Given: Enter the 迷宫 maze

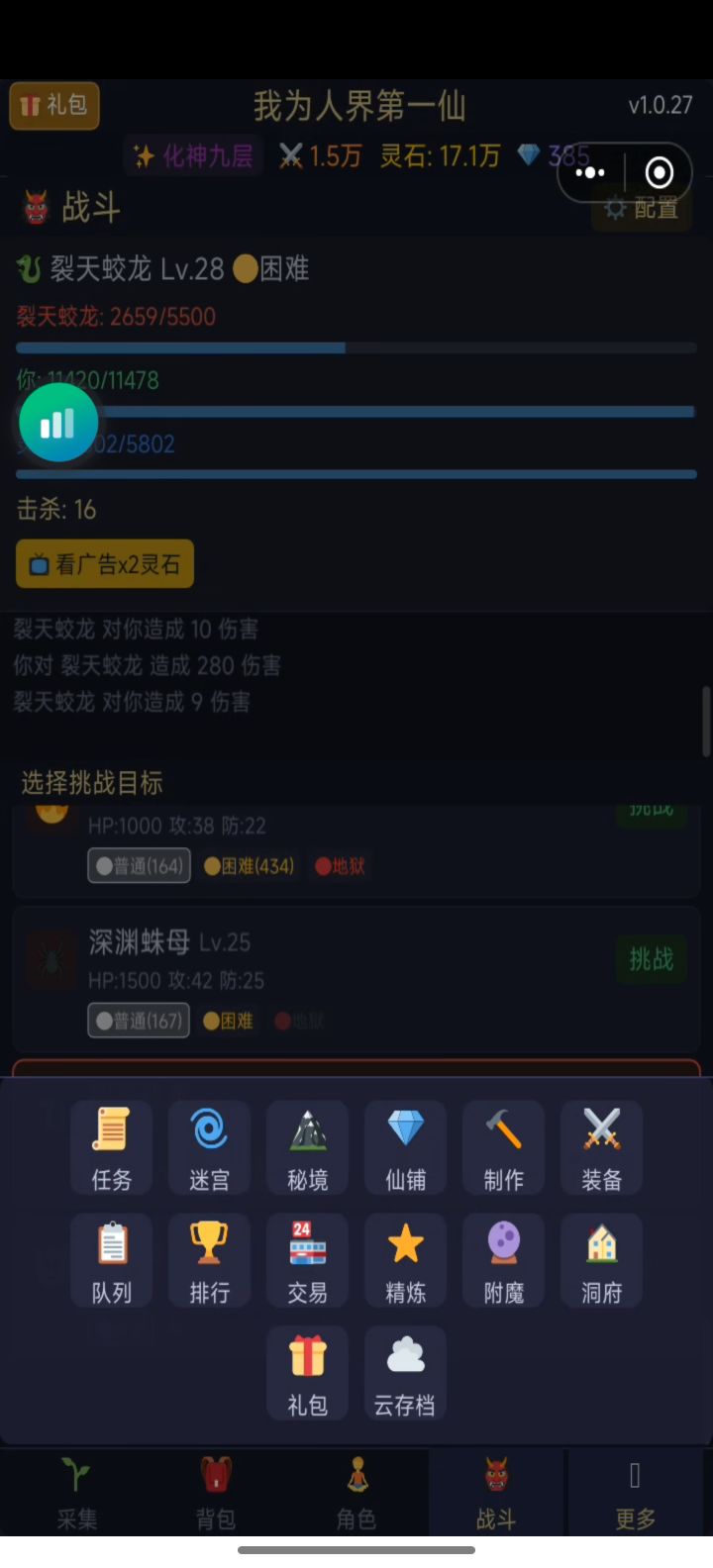Looking at the screenshot, I should tap(209, 1148).
